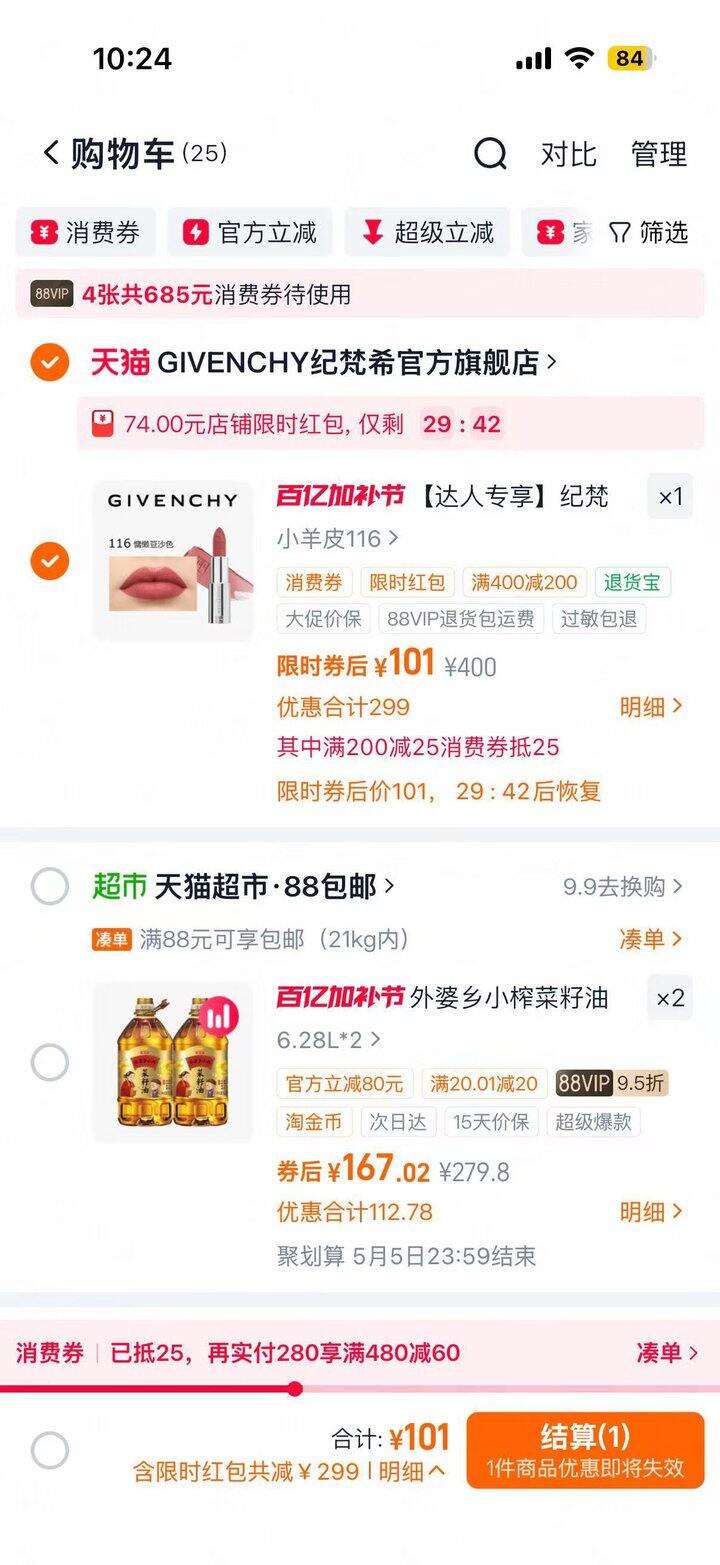The width and height of the screenshot is (720, 1565).
Task: Tap the search magnifier icon
Action: point(489,154)
